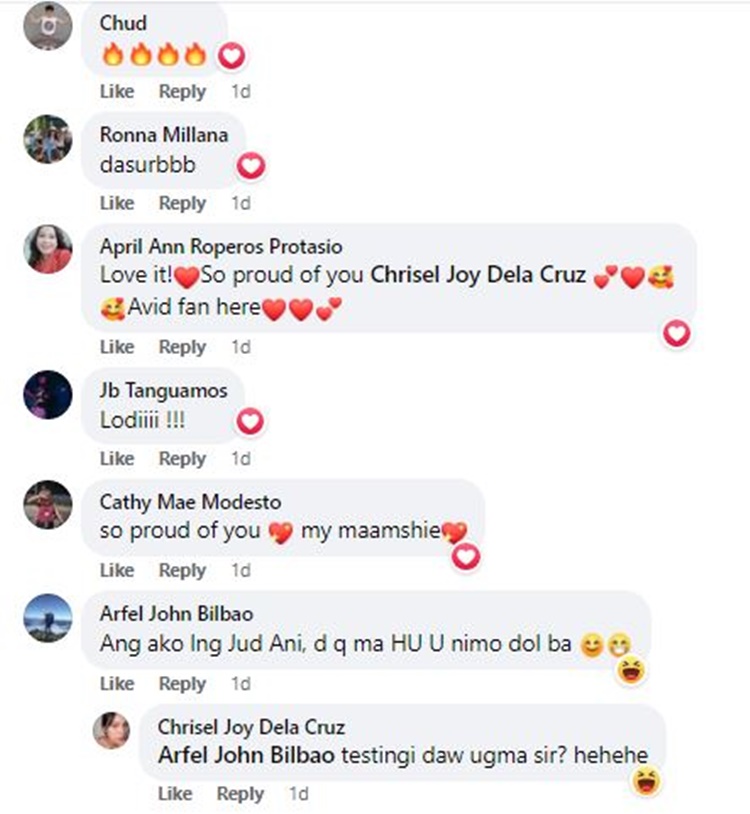Reply to Chud's comment
750x814 pixels.
coord(182,91)
